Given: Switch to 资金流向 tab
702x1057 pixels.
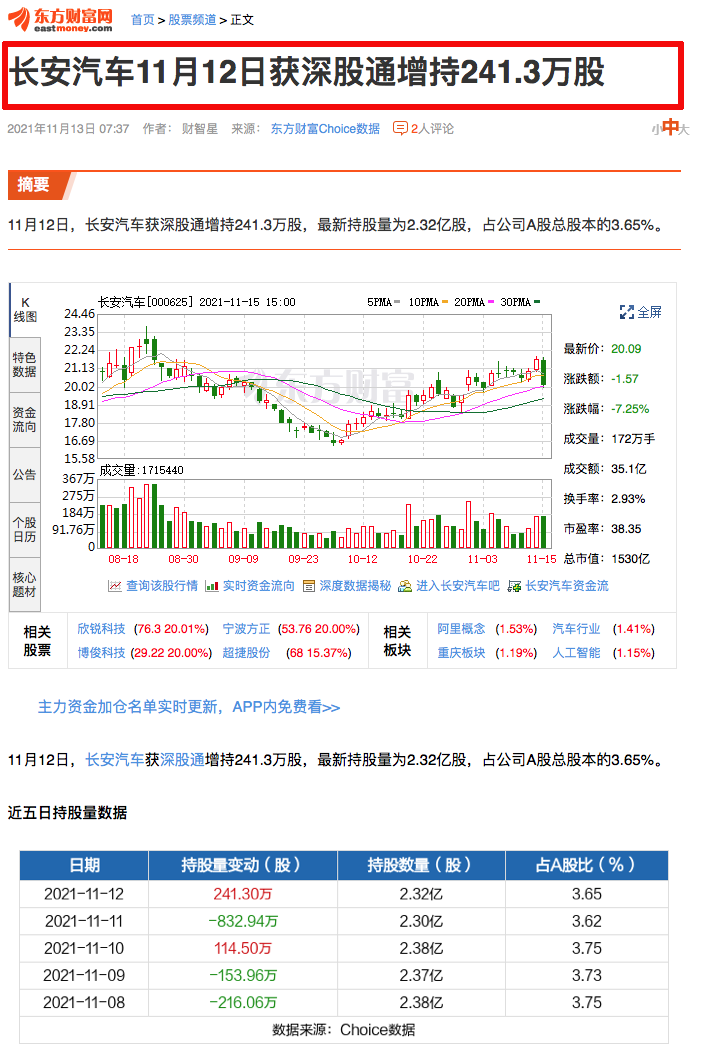Looking at the screenshot, I should [x=24, y=419].
